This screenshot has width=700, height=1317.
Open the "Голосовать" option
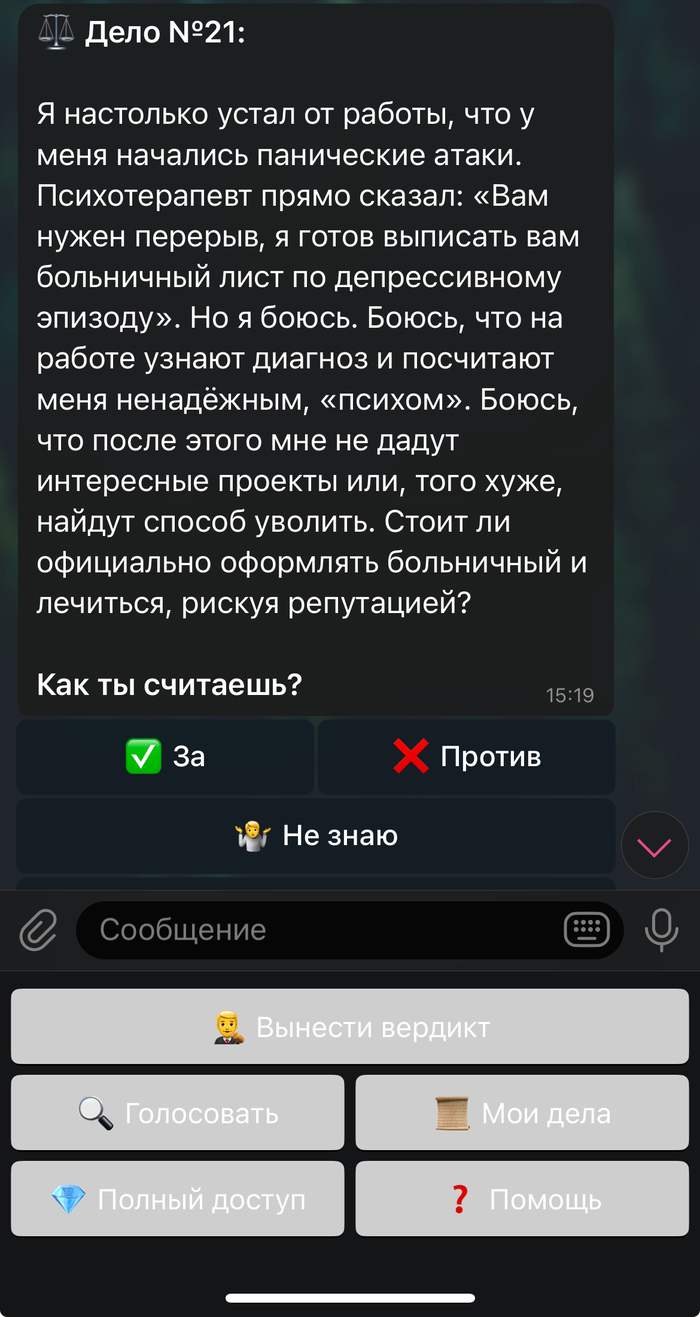coord(177,1113)
